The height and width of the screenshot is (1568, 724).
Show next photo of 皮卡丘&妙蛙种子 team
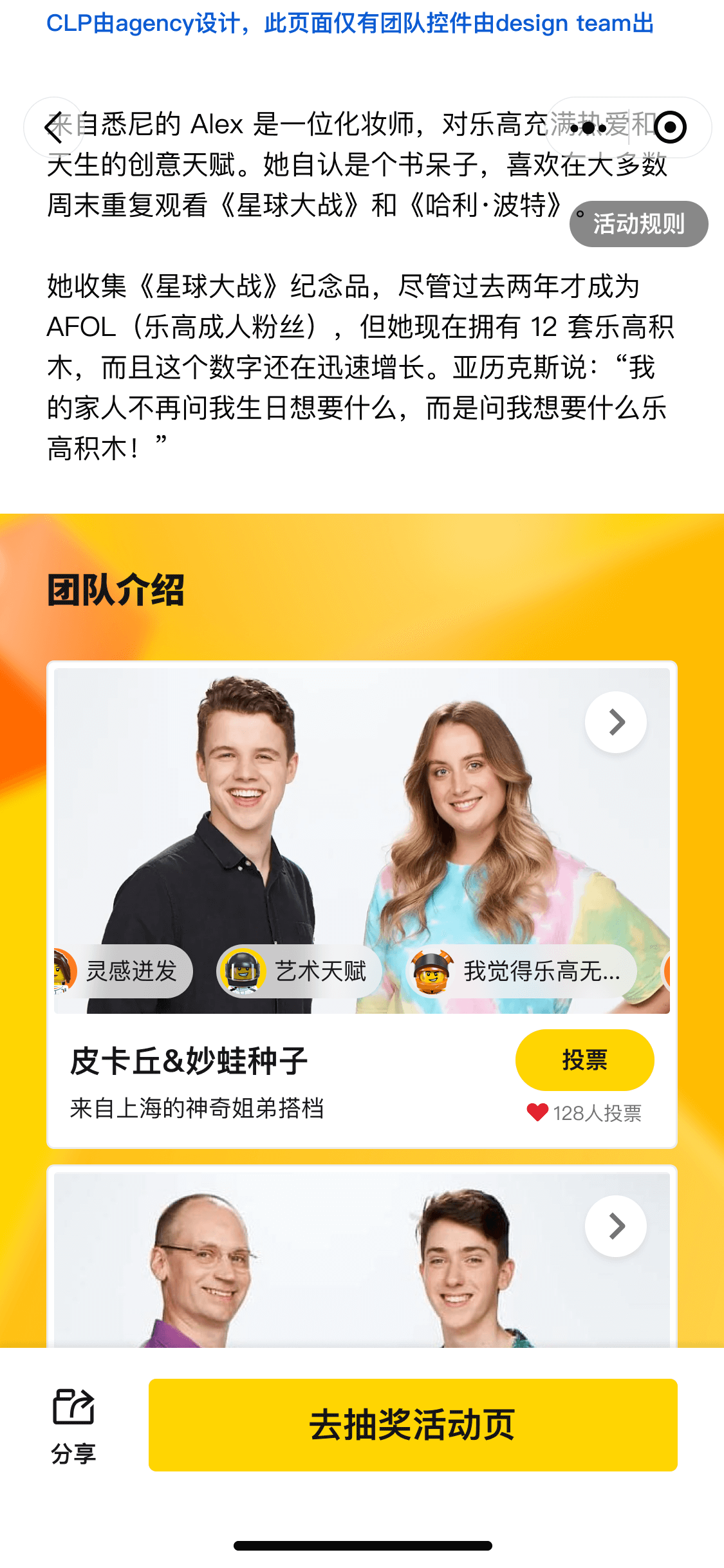pyautogui.click(x=616, y=722)
